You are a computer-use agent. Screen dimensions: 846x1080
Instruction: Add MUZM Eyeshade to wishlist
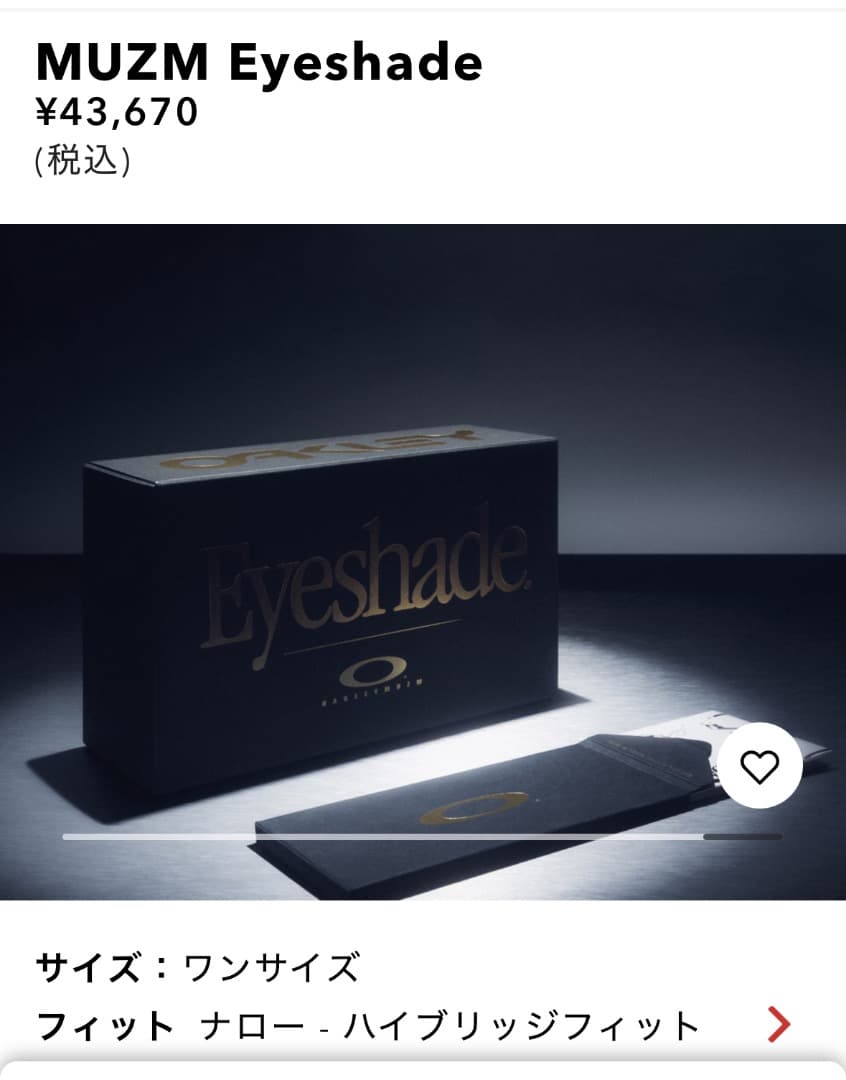(x=759, y=767)
